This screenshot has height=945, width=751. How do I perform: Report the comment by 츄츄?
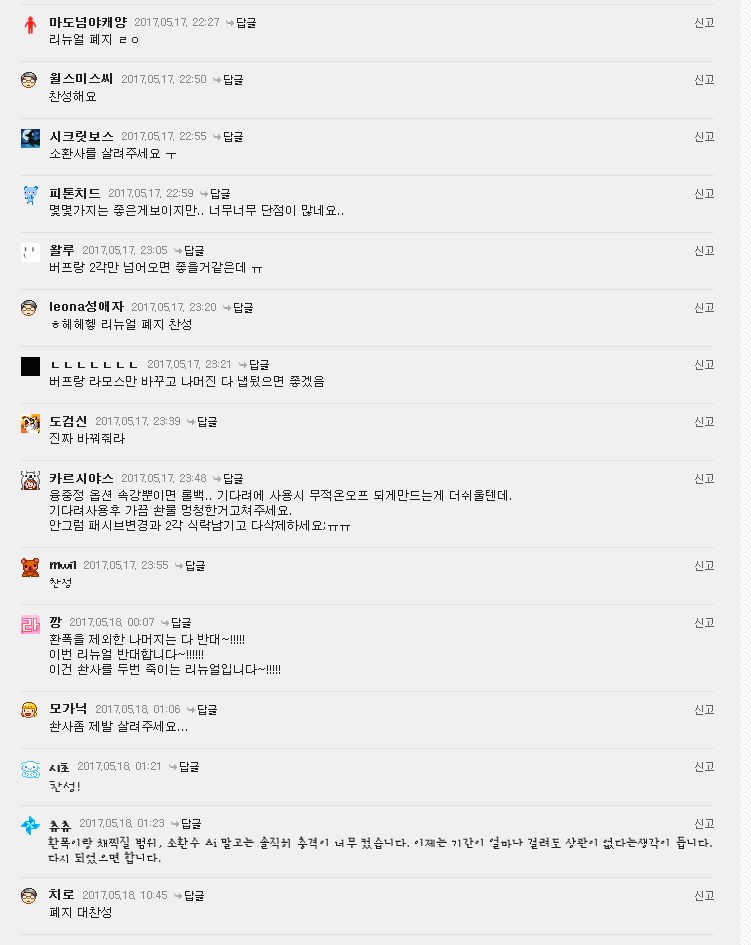click(704, 823)
